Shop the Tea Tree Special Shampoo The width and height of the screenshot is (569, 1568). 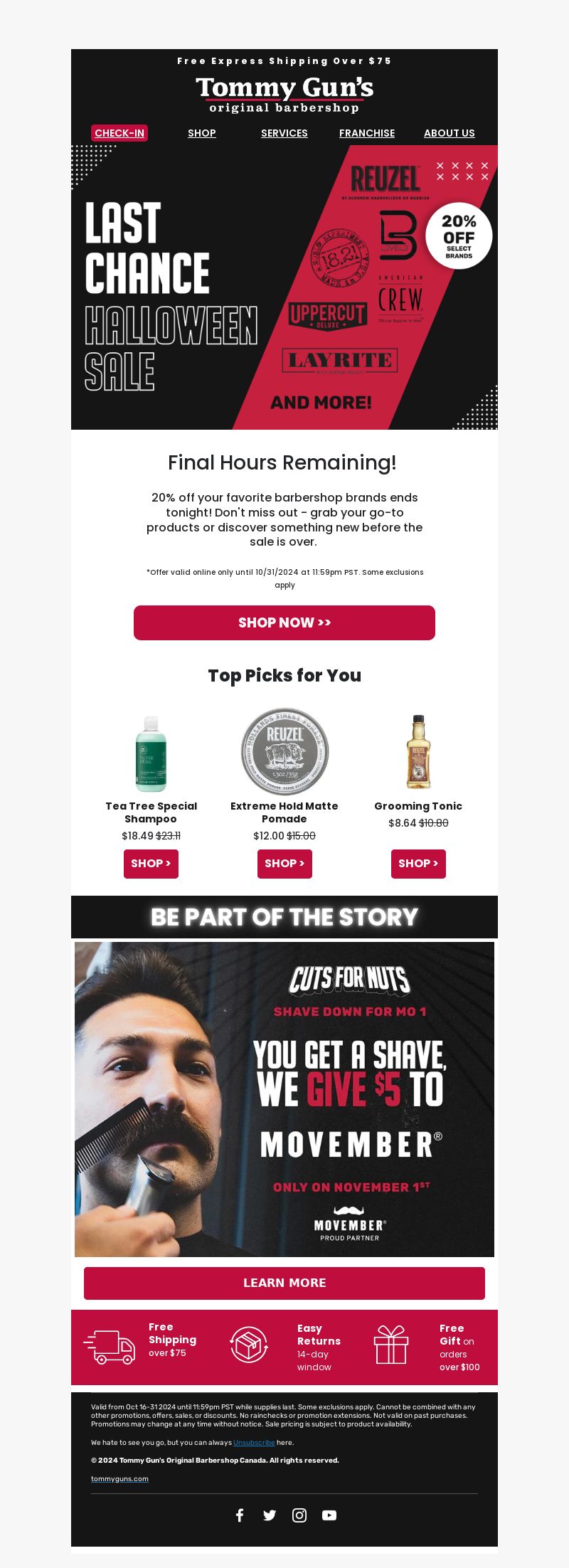(151, 863)
